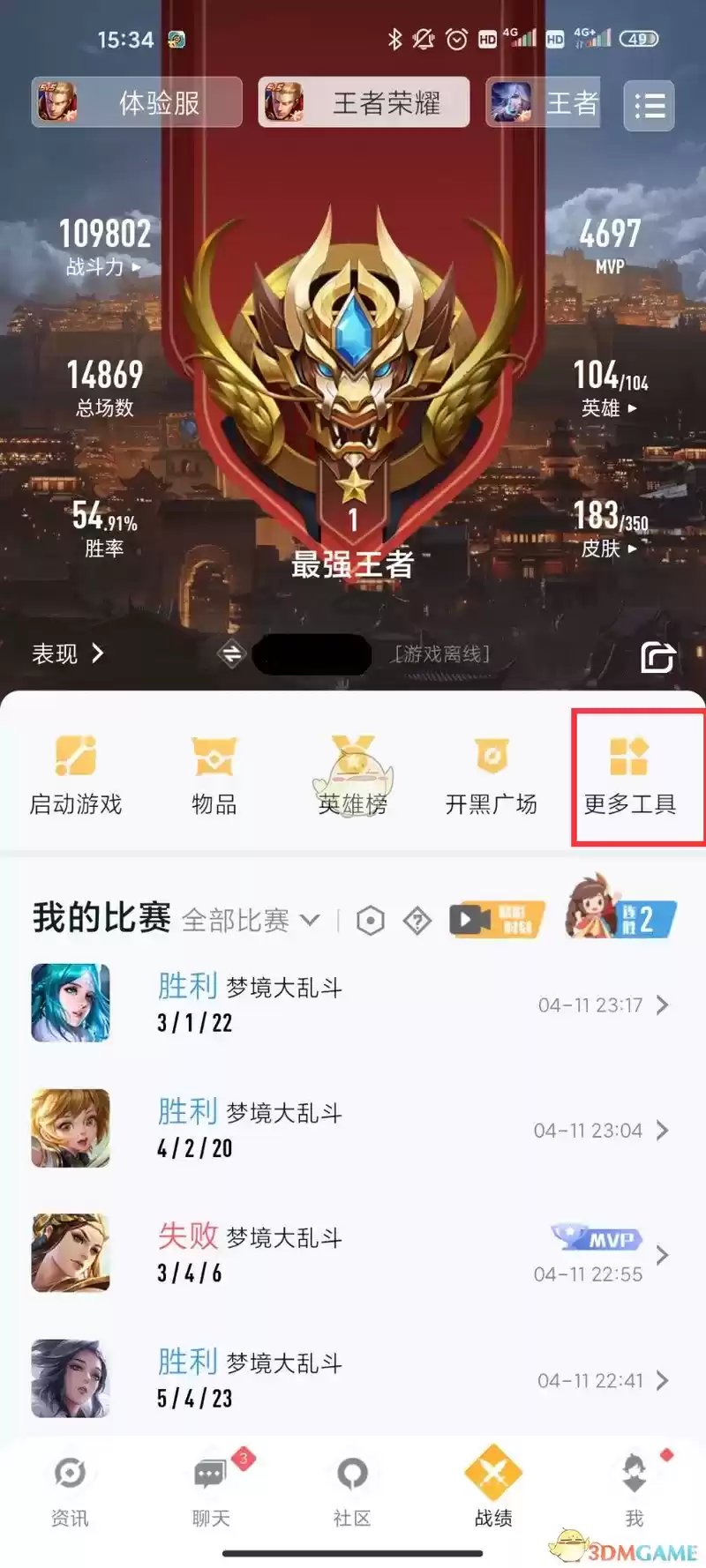Open the 英雄榜 hero leaderboard icon
This screenshot has width=706, height=1568.
click(x=353, y=767)
